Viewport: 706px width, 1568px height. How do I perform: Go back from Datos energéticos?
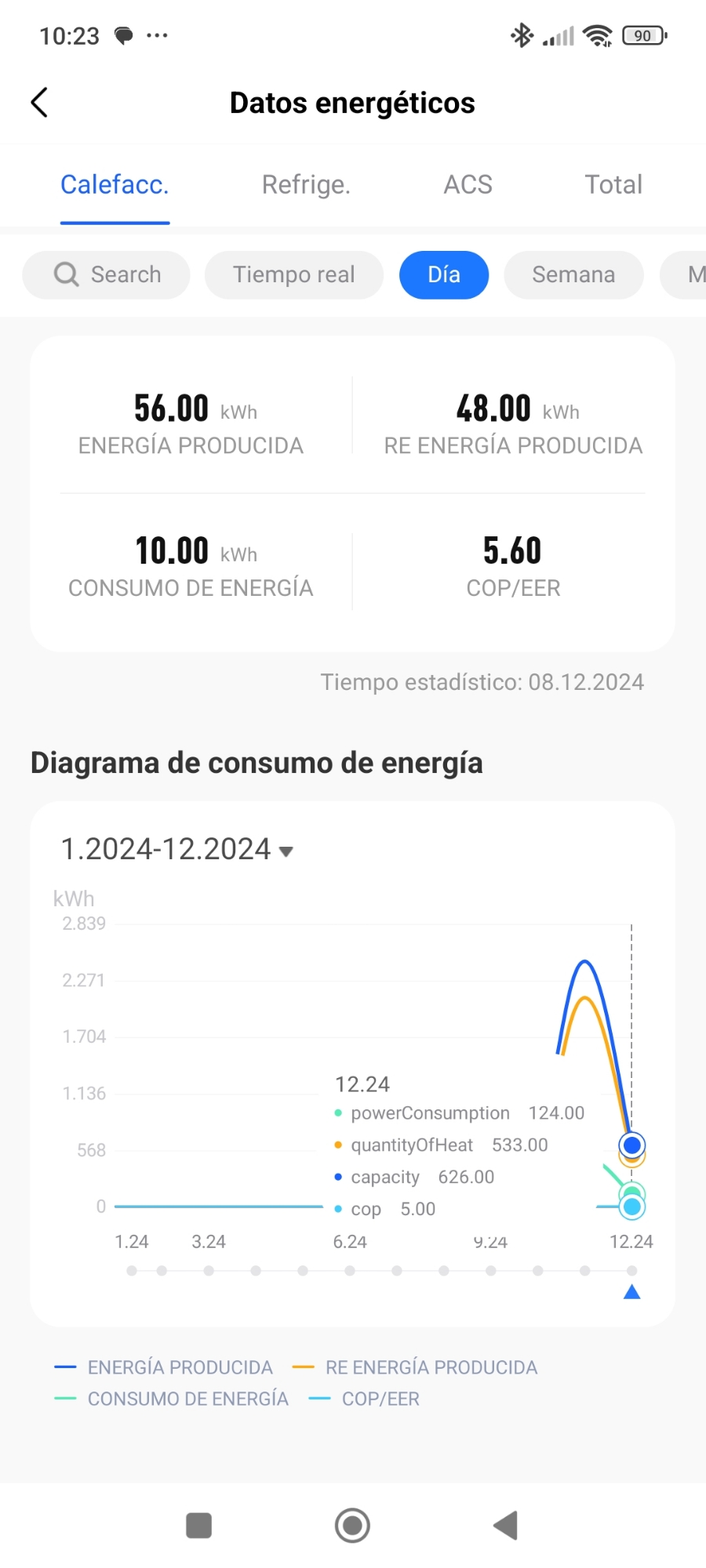tap(39, 103)
